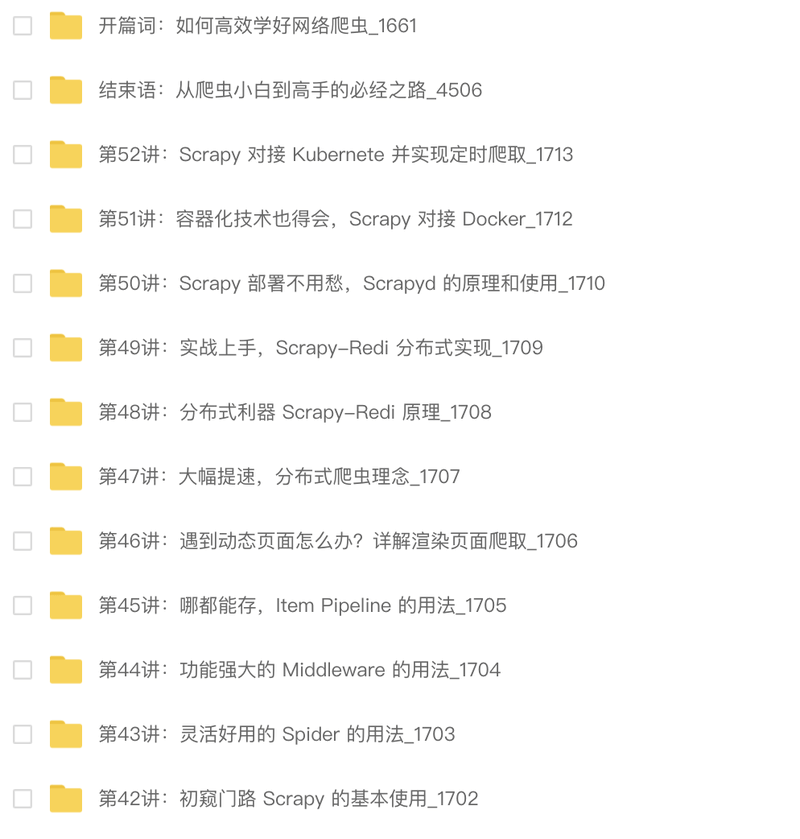The image size is (800, 839).
Task: Select the 结束语 checkbox
Action: [x=21, y=90]
